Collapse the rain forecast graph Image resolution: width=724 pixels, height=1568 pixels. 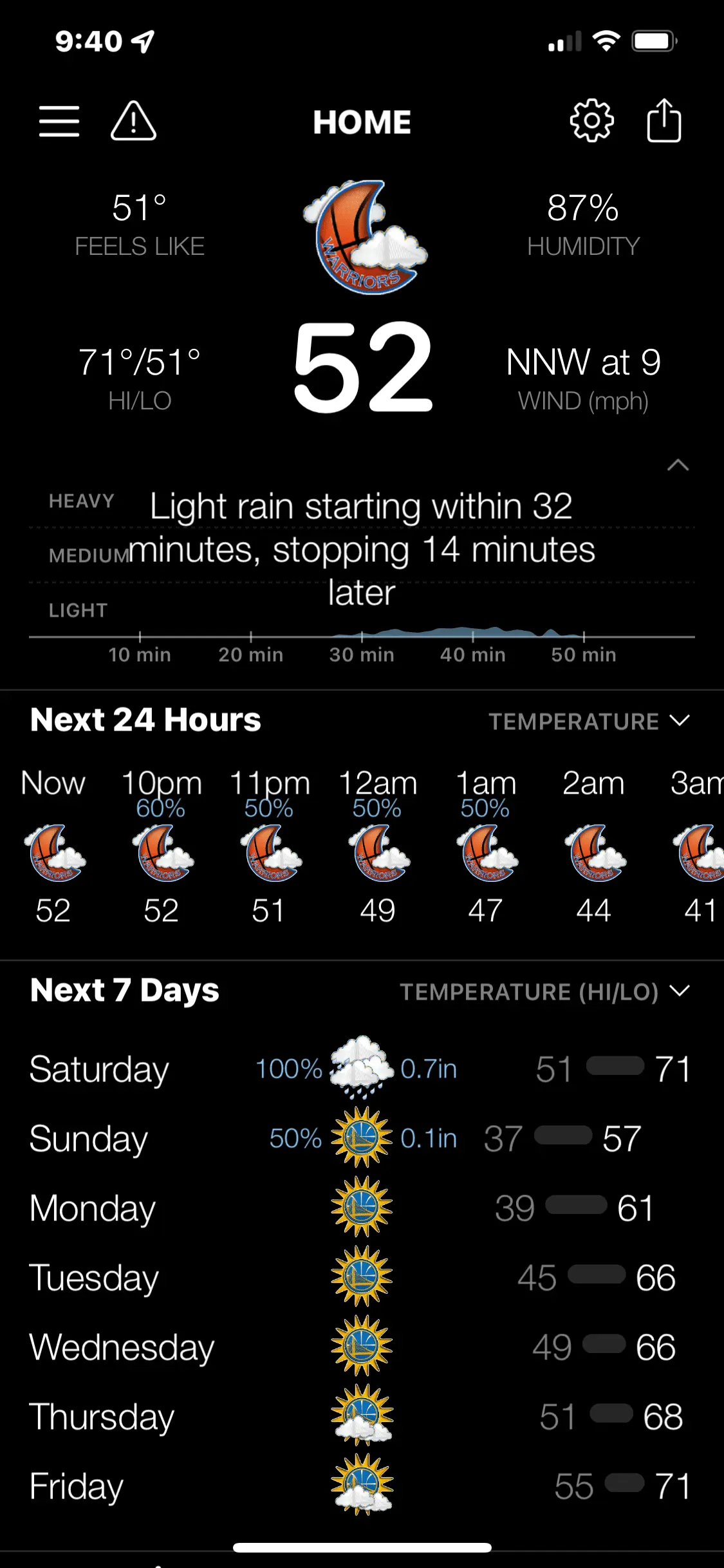coord(678,465)
